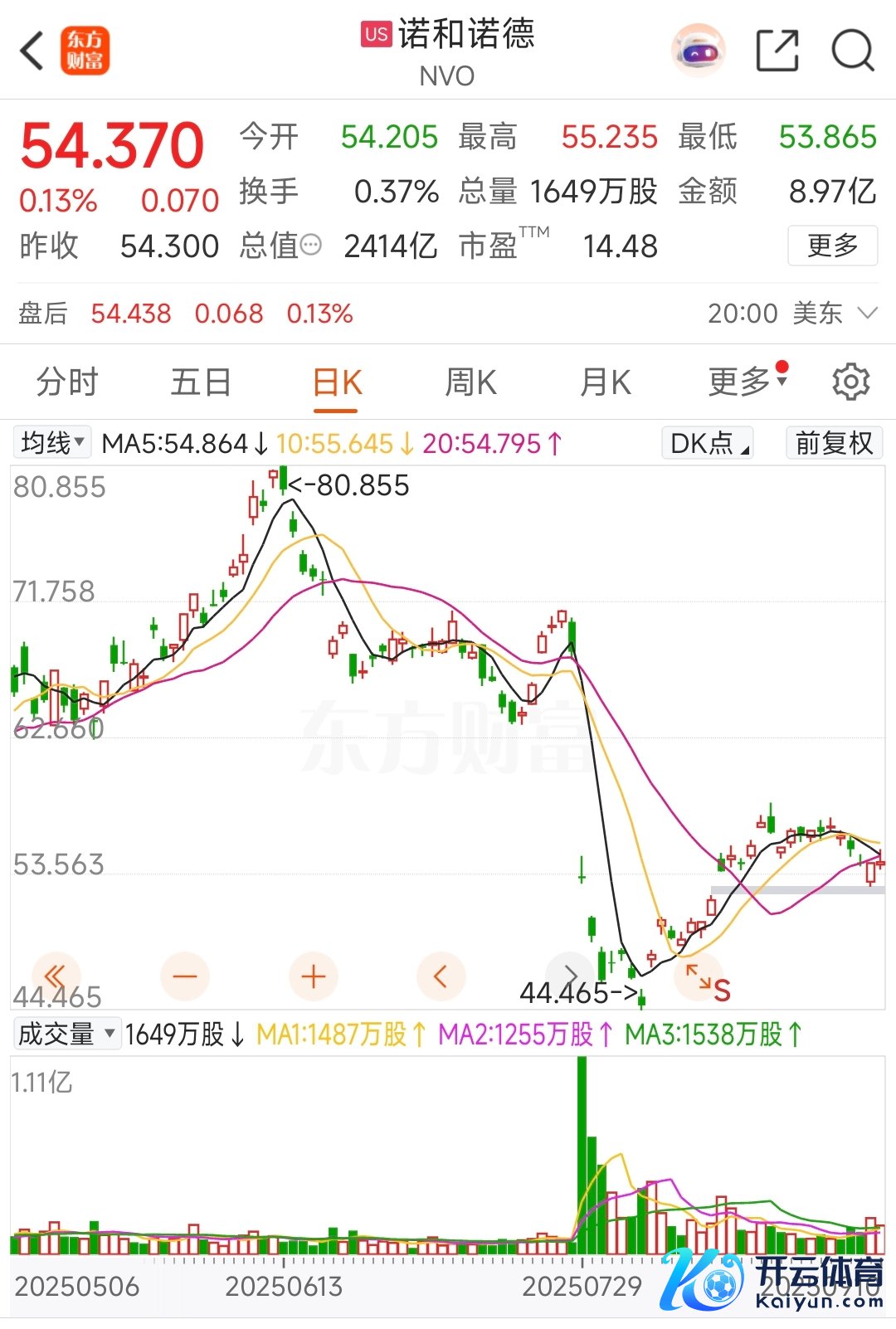
Task: Expand the chart to full screen
Action: [697, 976]
